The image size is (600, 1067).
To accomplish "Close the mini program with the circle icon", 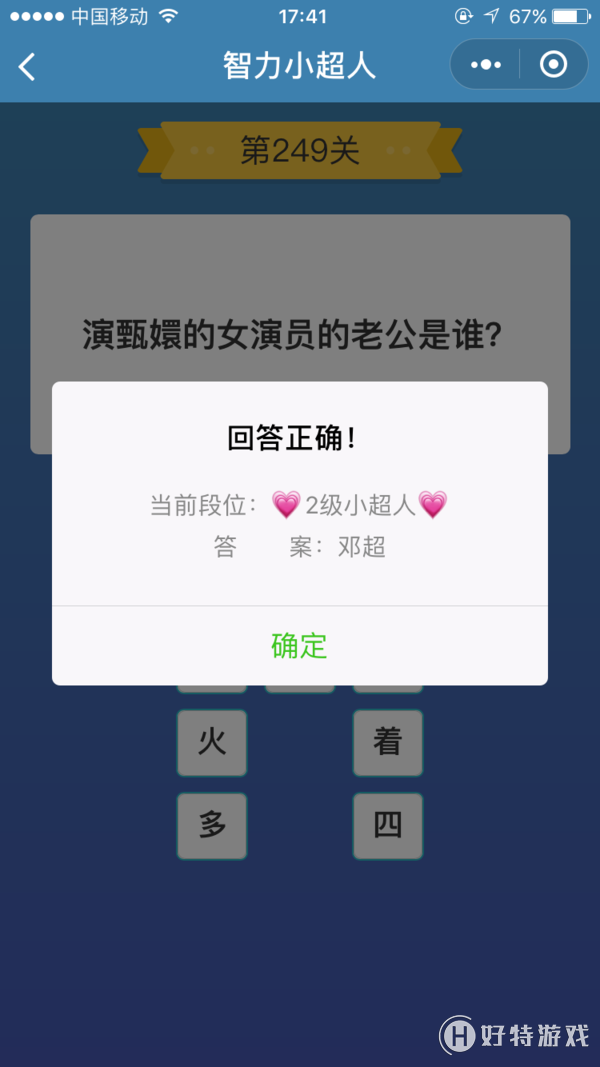I will [x=552, y=65].
